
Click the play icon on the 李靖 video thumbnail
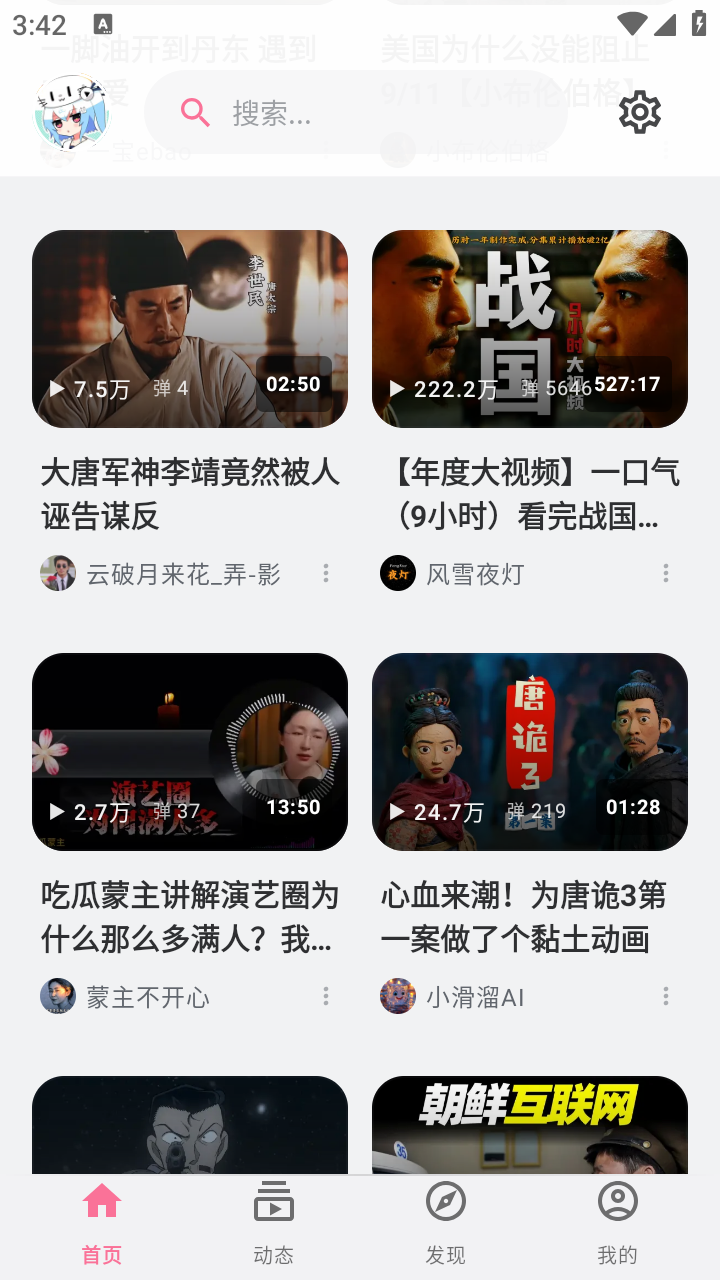pos(57,389)
